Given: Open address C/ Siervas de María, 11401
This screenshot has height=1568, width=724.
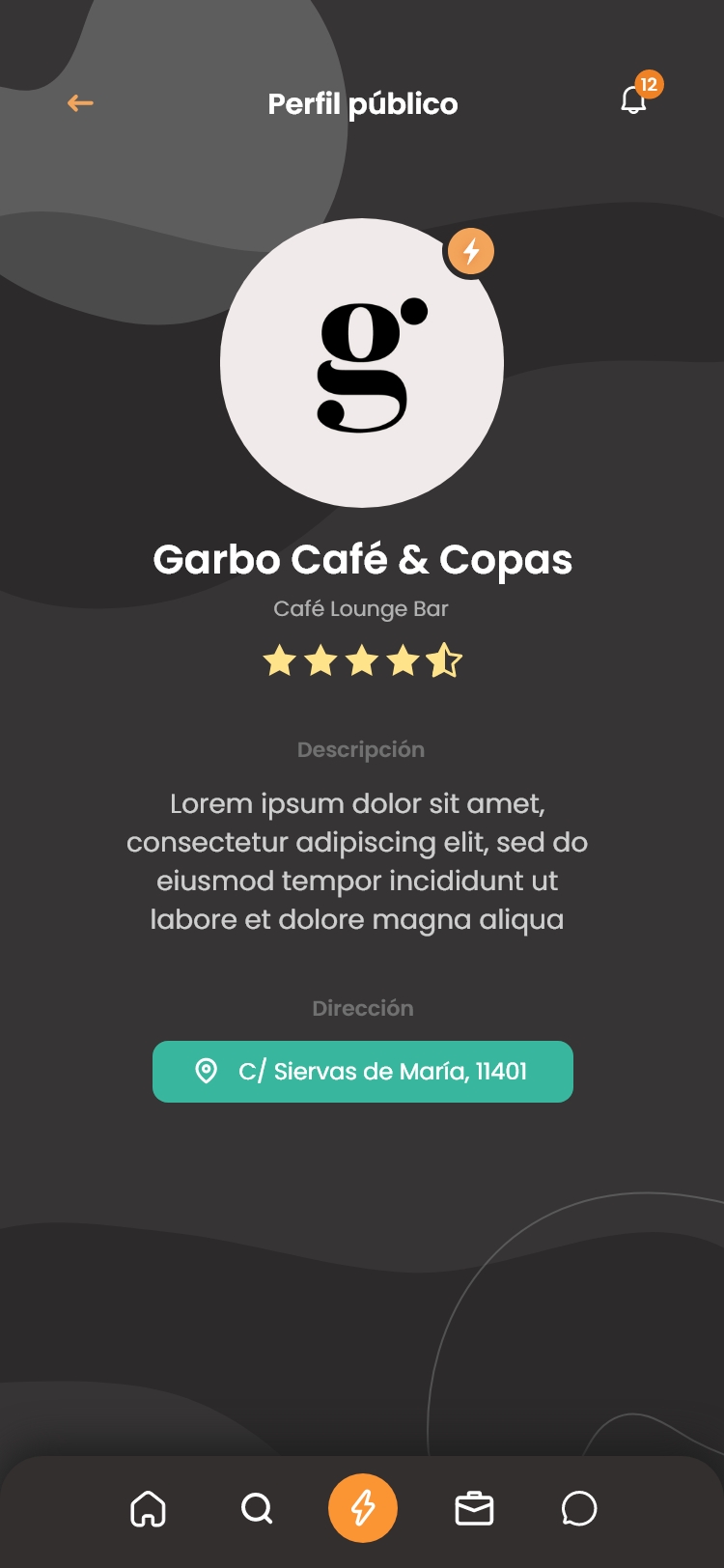Looking at the screenshot, I should [363, 1071].
